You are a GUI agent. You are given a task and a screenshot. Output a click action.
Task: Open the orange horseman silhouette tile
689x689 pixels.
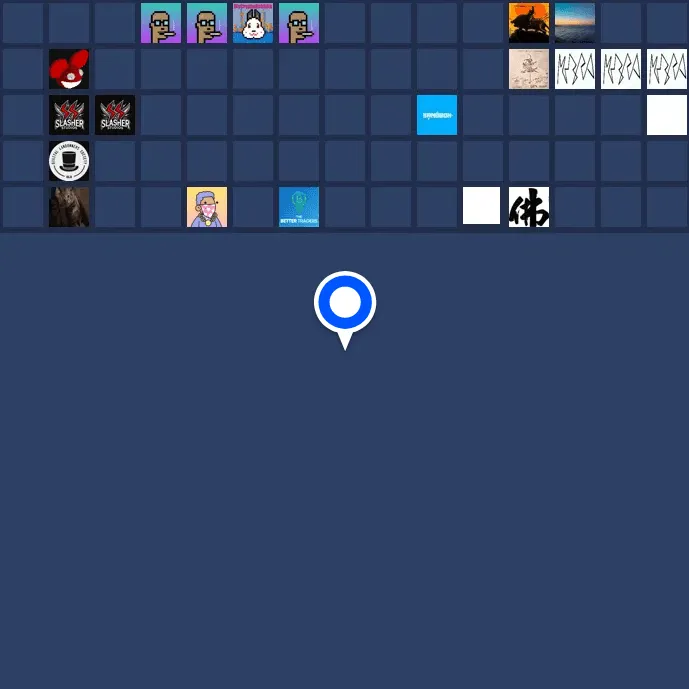(x=529, y=23)
